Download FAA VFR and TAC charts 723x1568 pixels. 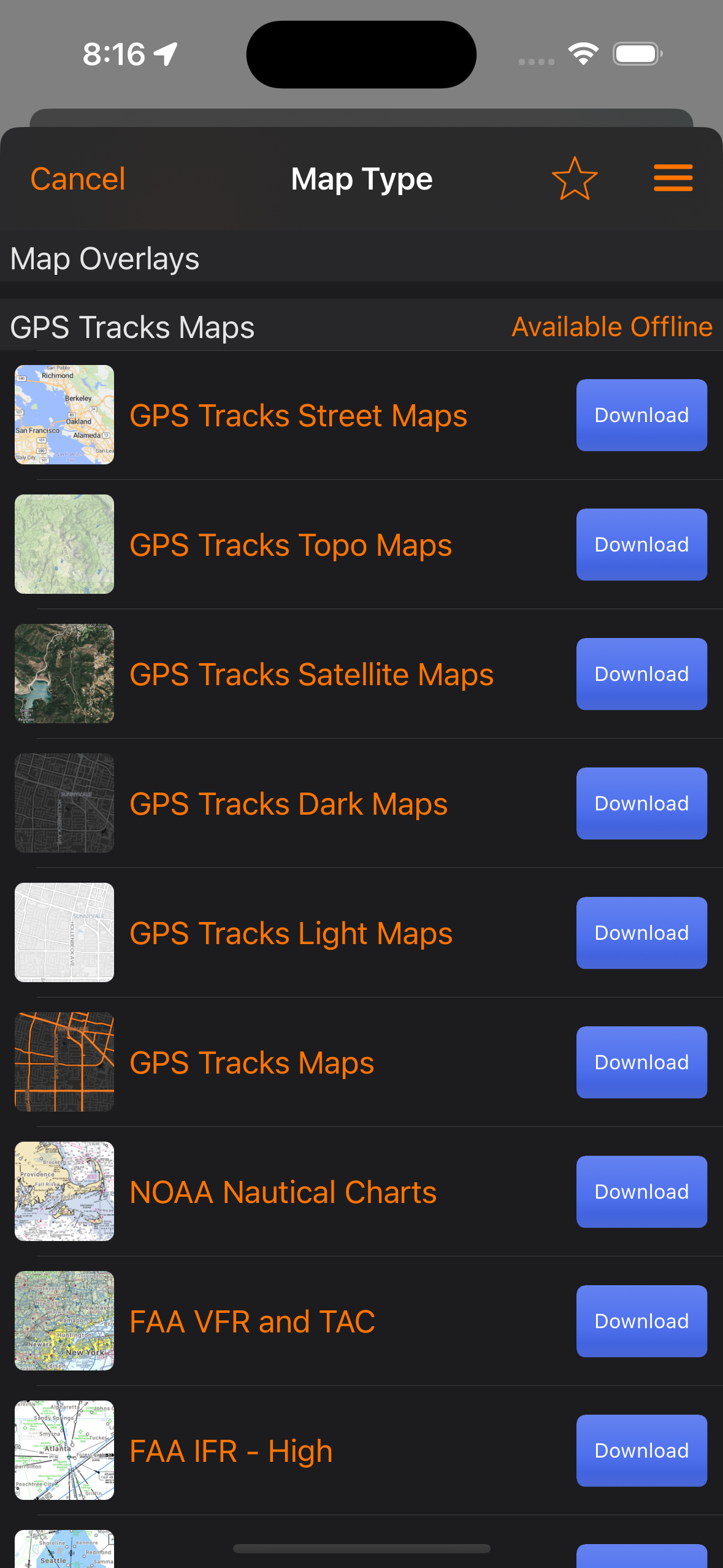[641, 1321]
